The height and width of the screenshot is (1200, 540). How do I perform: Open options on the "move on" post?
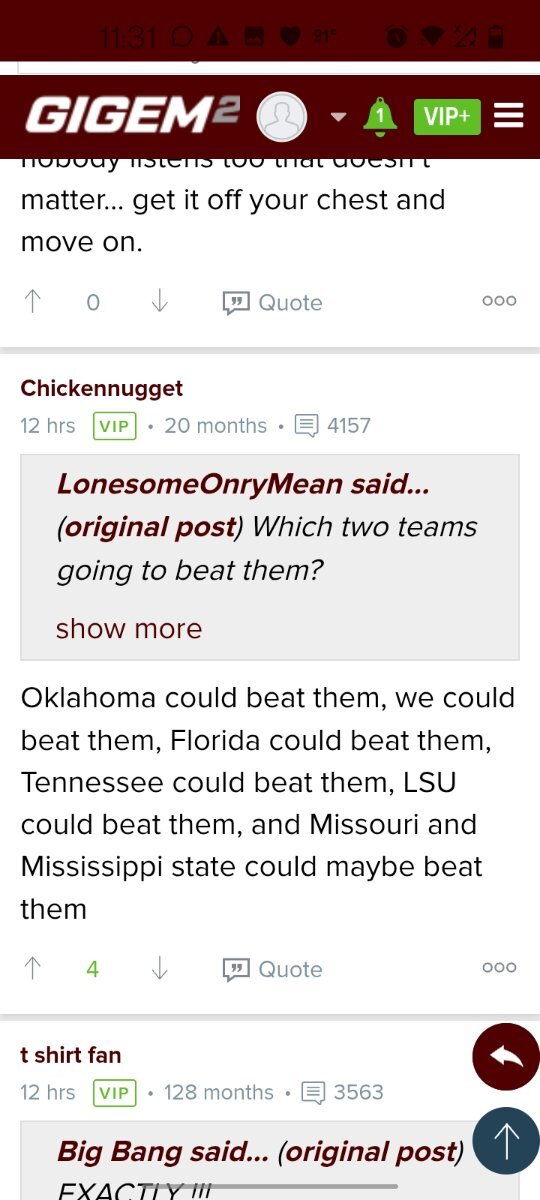[499, 300]
